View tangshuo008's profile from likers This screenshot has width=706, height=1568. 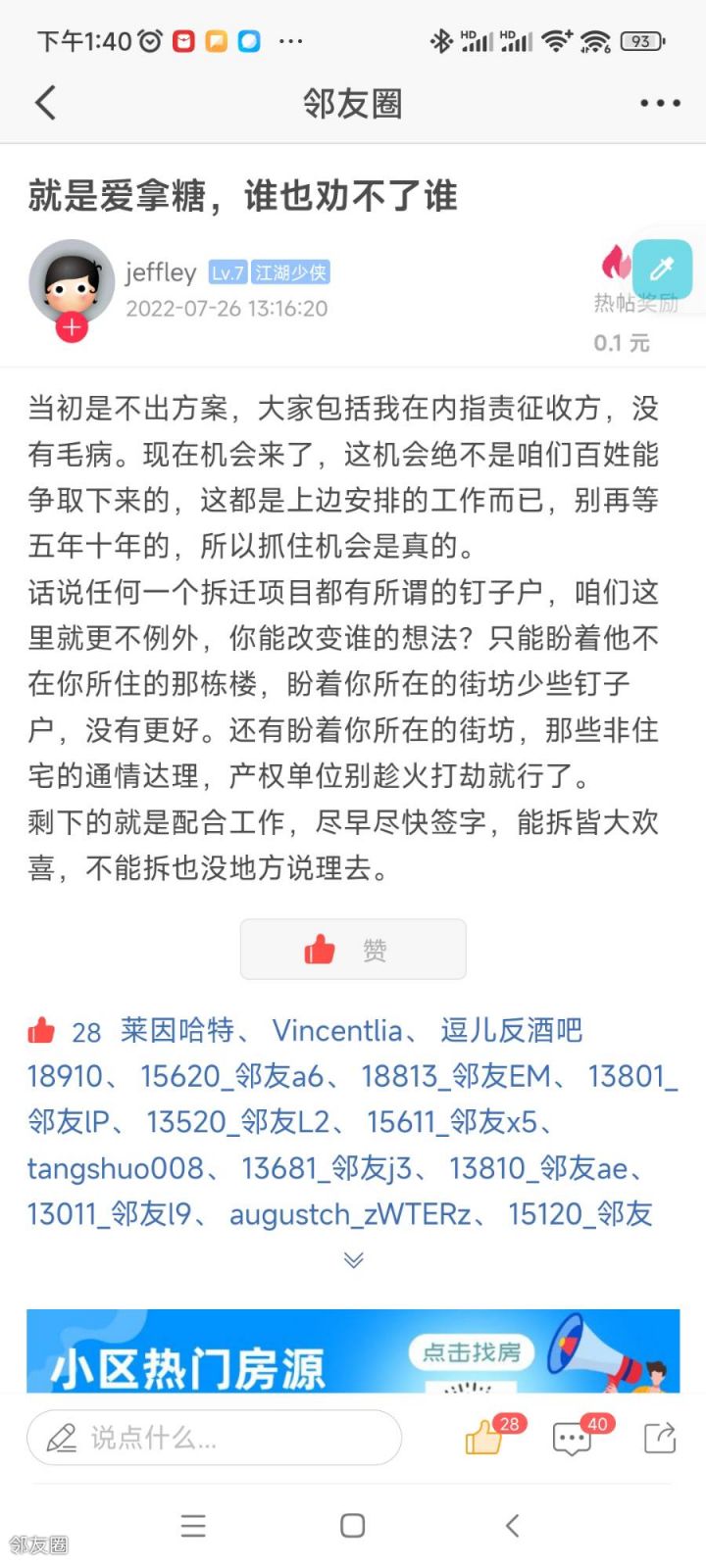[x=116, y=1168]
